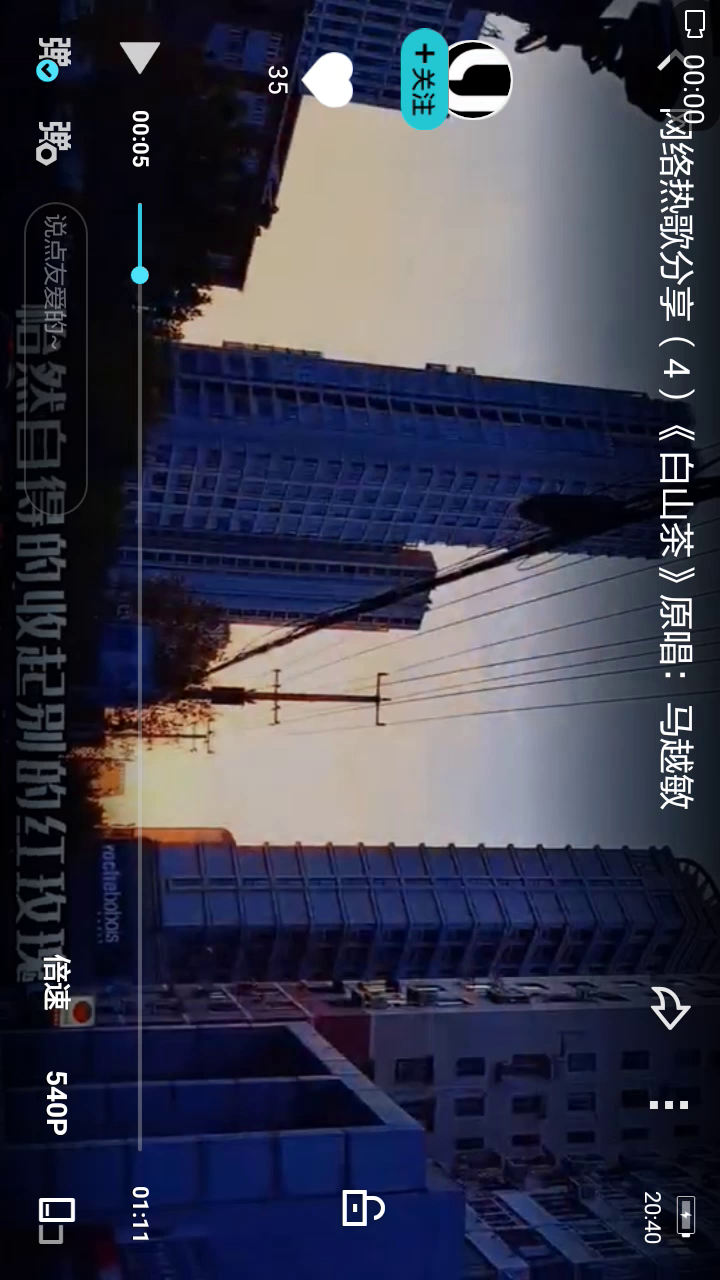Screen dimensions: 720x1280
Task: Open danmaku settings
Action: 48,141
